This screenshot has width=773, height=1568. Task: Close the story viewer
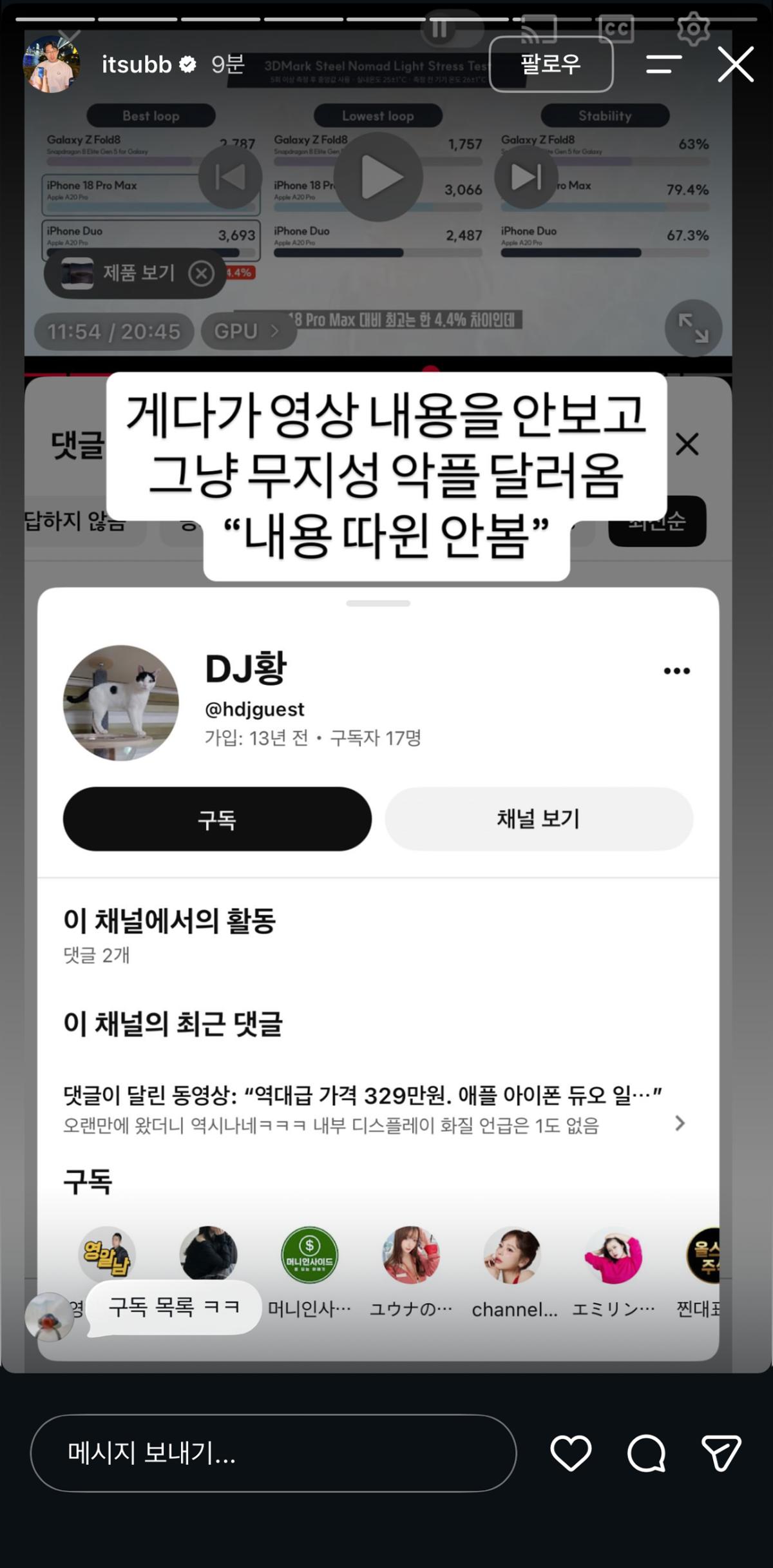click(736, 64)
